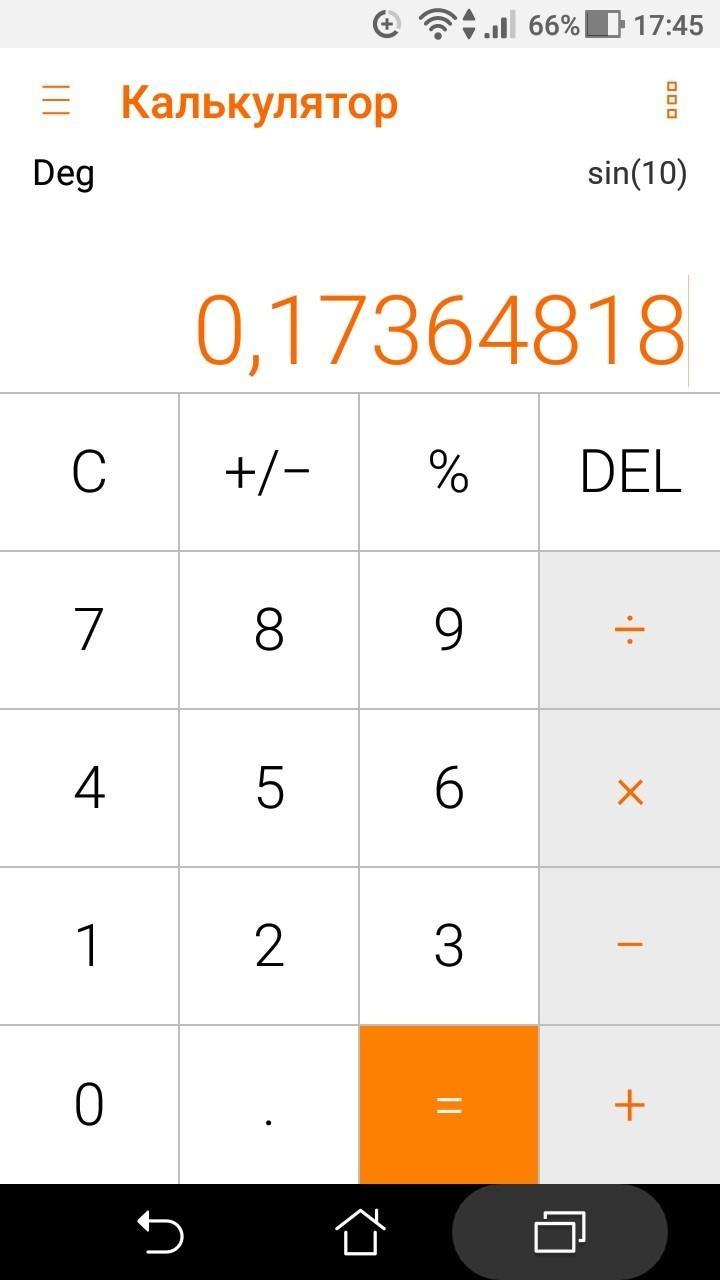Image resolution: width=720 pixels, height=1280 pixels.
Task: Clear the display with C
Action: [89, 472]
